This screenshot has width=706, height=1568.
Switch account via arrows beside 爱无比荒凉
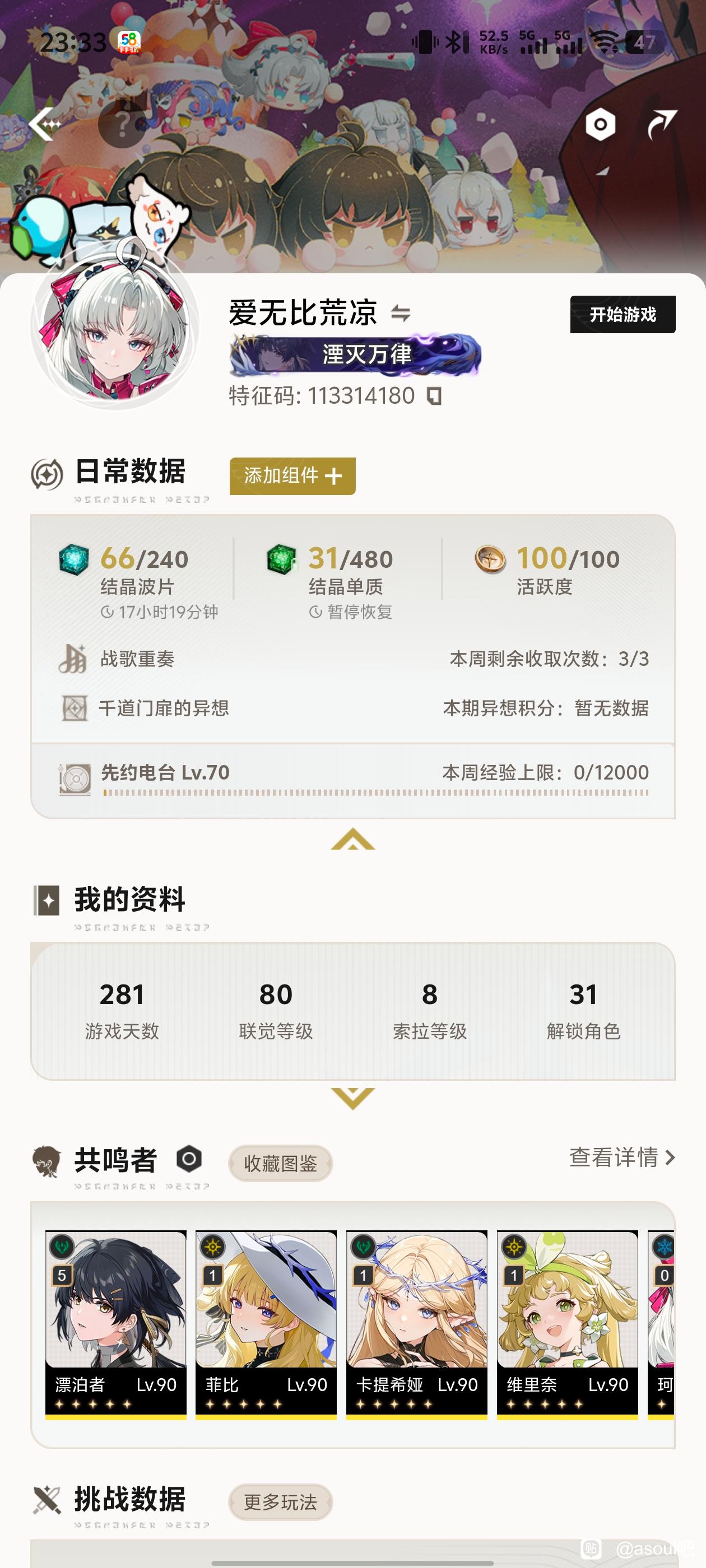(x=400, y=314)
